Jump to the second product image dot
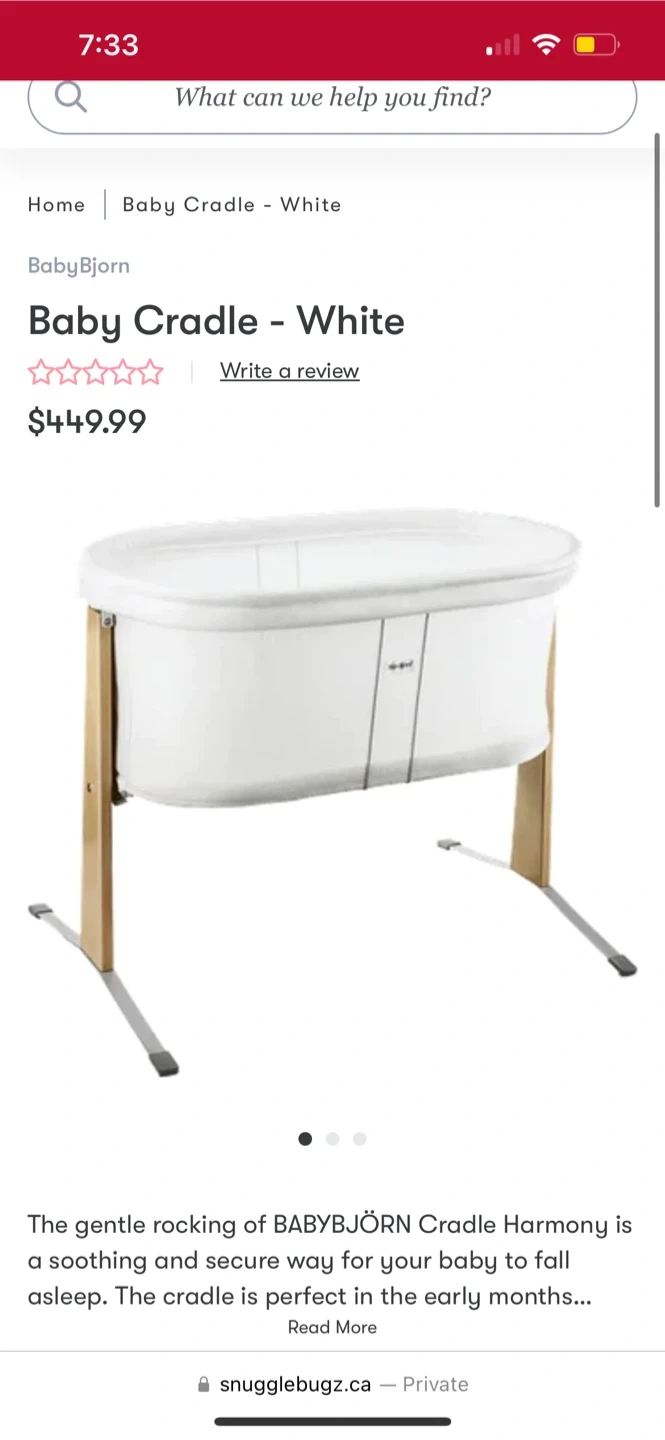 coord(333,1139)
